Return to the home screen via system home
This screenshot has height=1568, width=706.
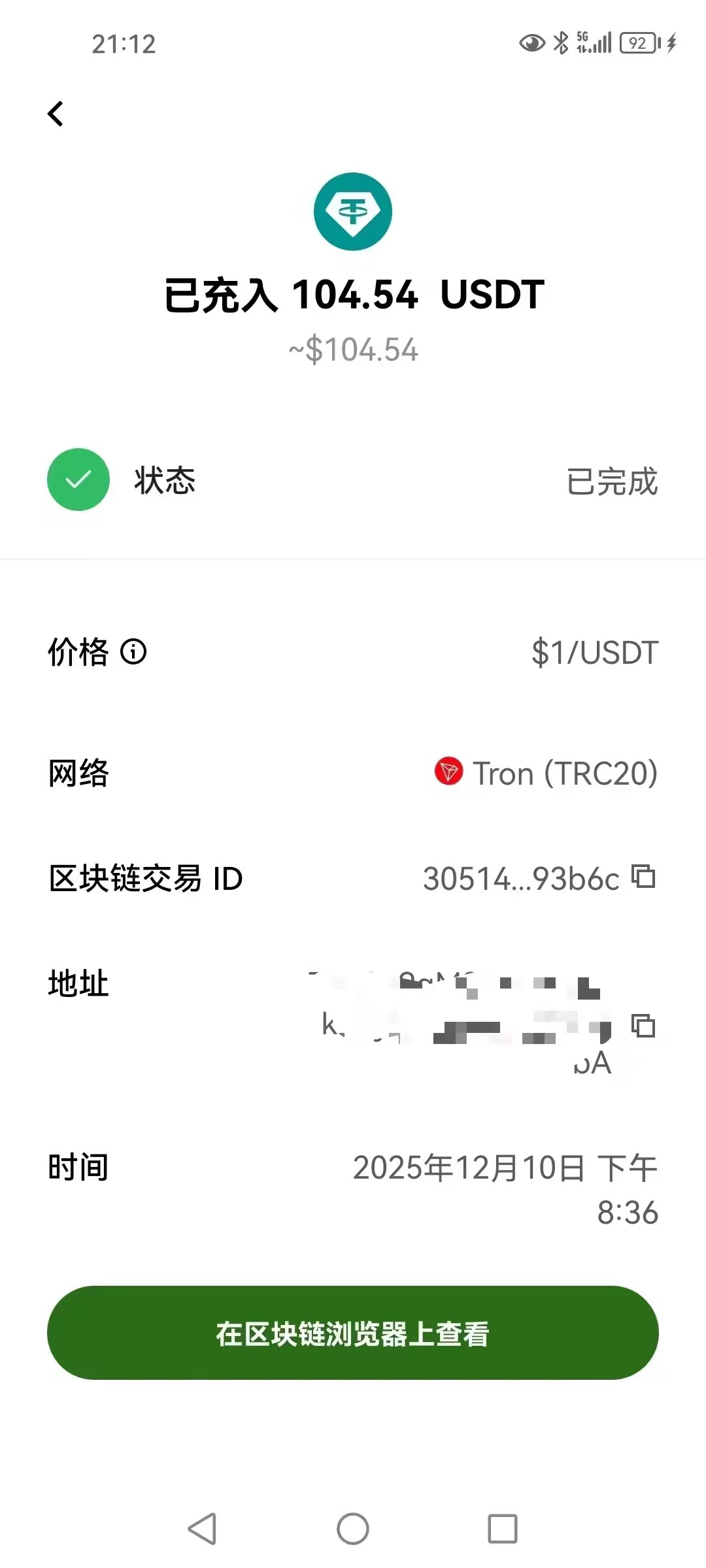353,1529
